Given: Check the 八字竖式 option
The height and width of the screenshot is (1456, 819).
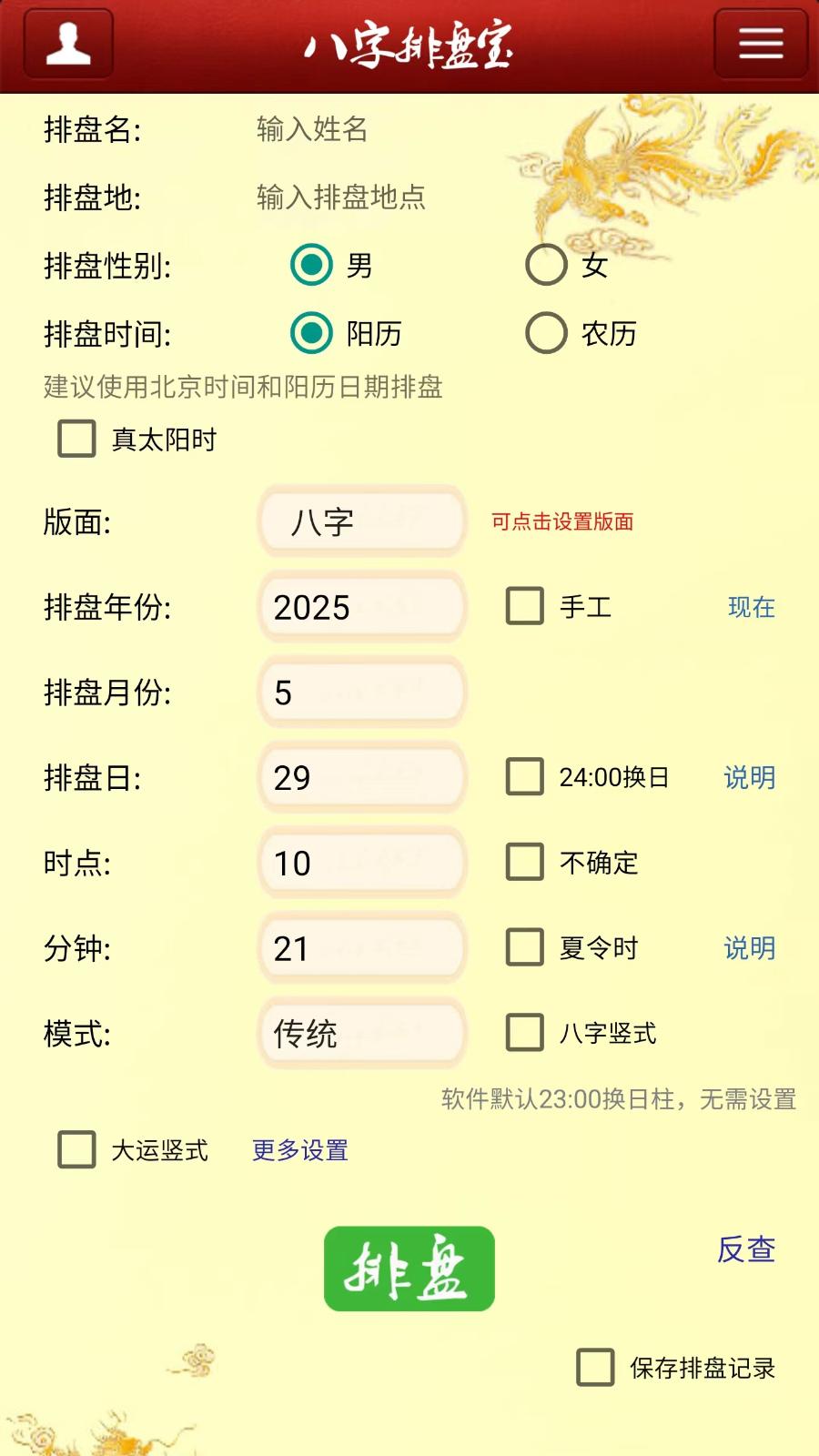Looking at the screenshot, I should point(526,1033).
